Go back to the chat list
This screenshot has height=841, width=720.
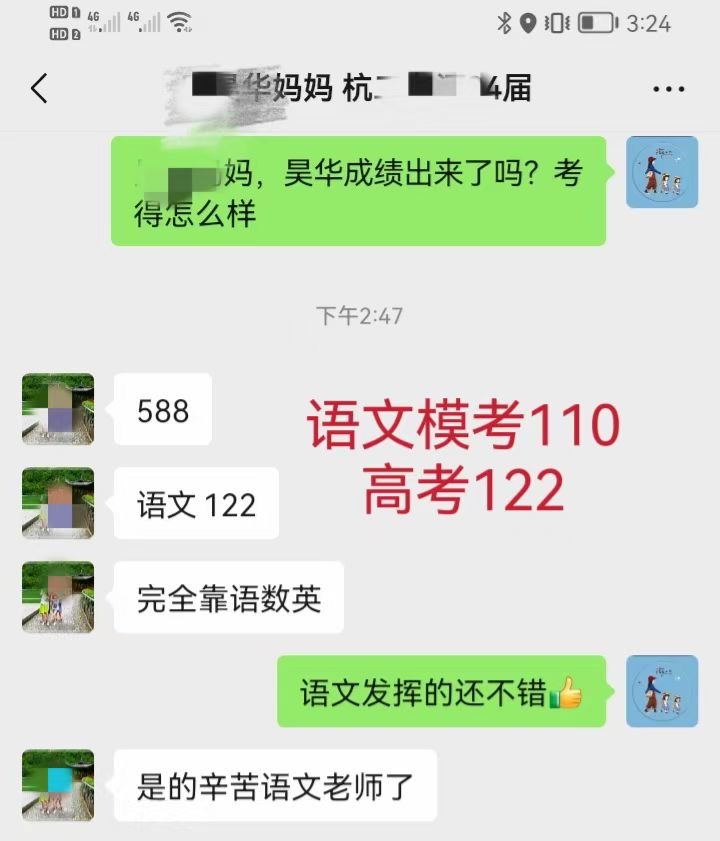(x=39, y=89)
